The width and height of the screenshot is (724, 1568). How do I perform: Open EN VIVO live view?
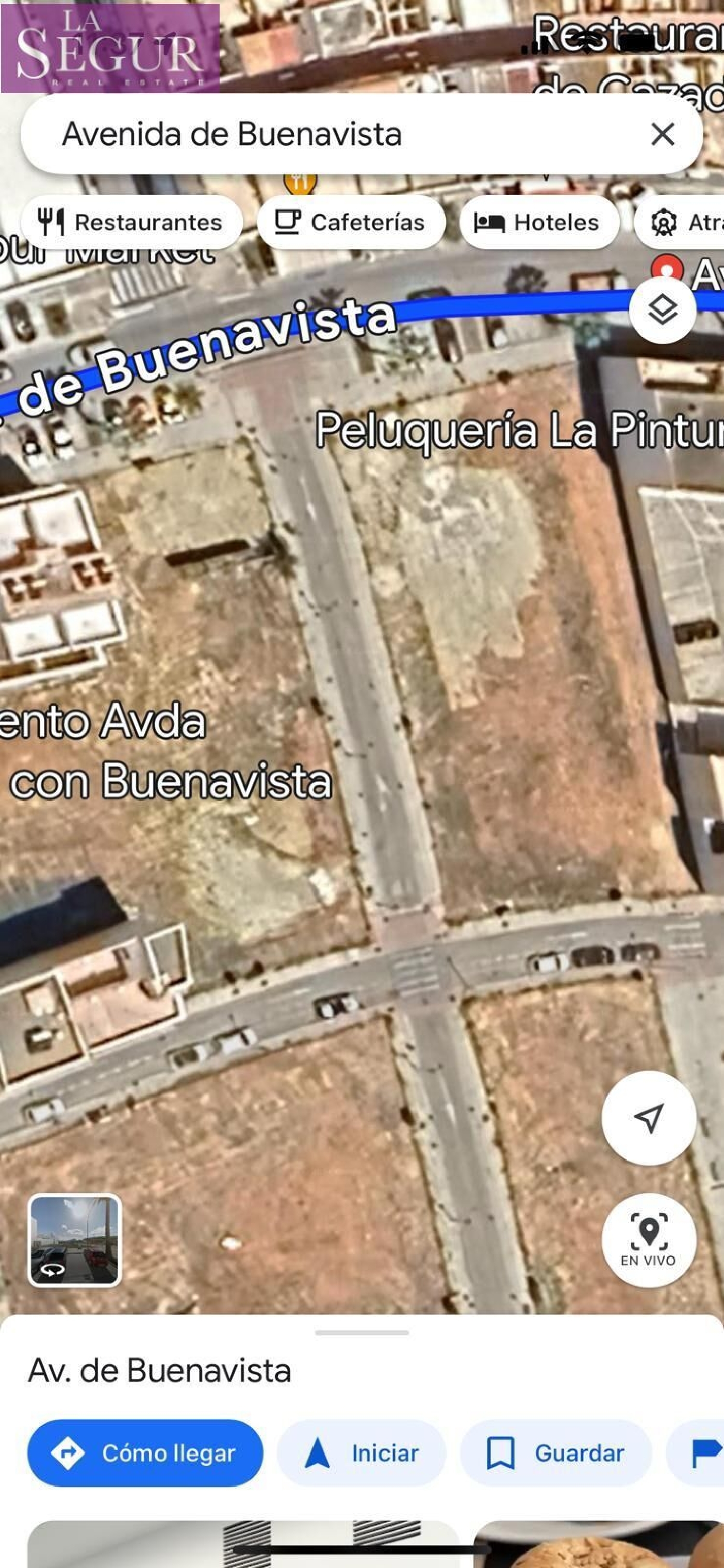[x=649, y=1240]
